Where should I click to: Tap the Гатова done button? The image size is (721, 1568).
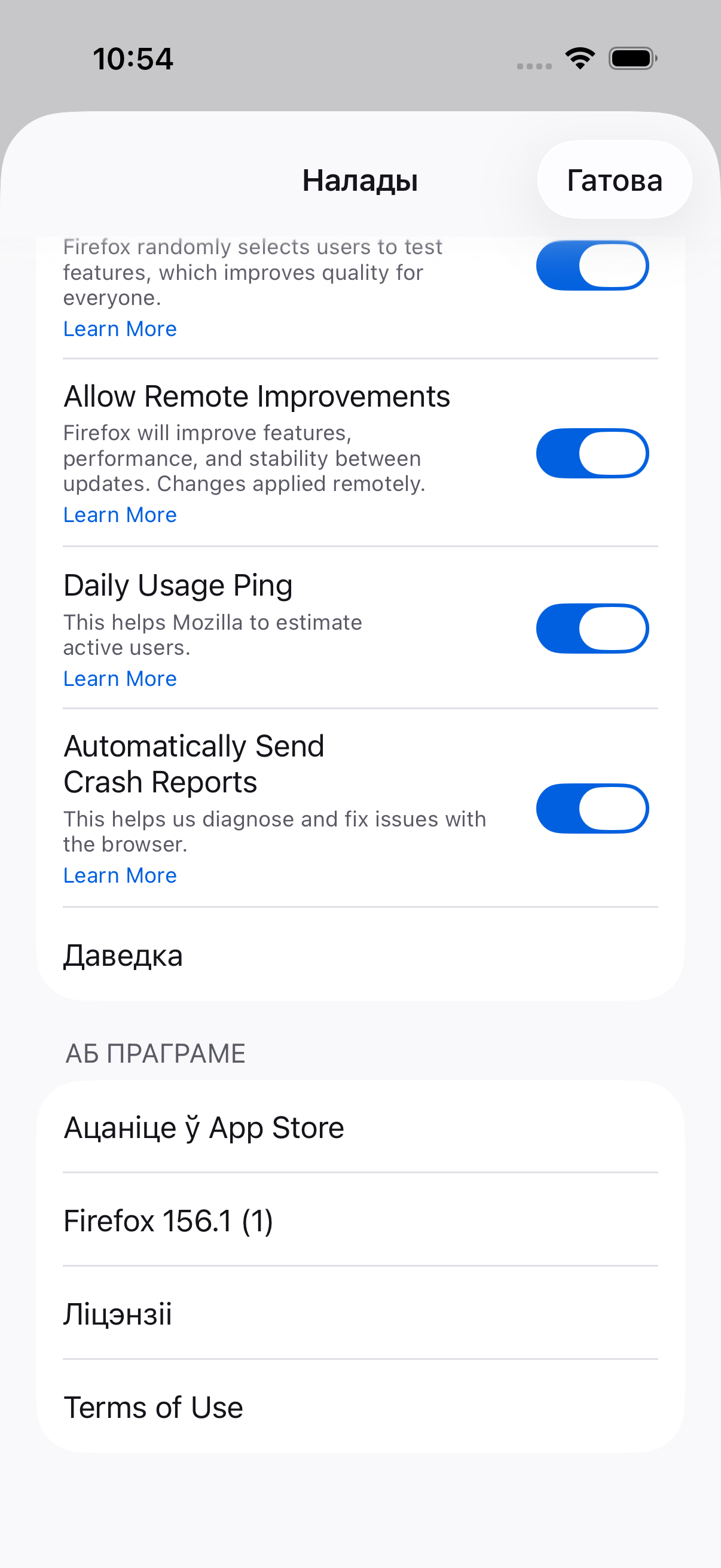(614, 180)
